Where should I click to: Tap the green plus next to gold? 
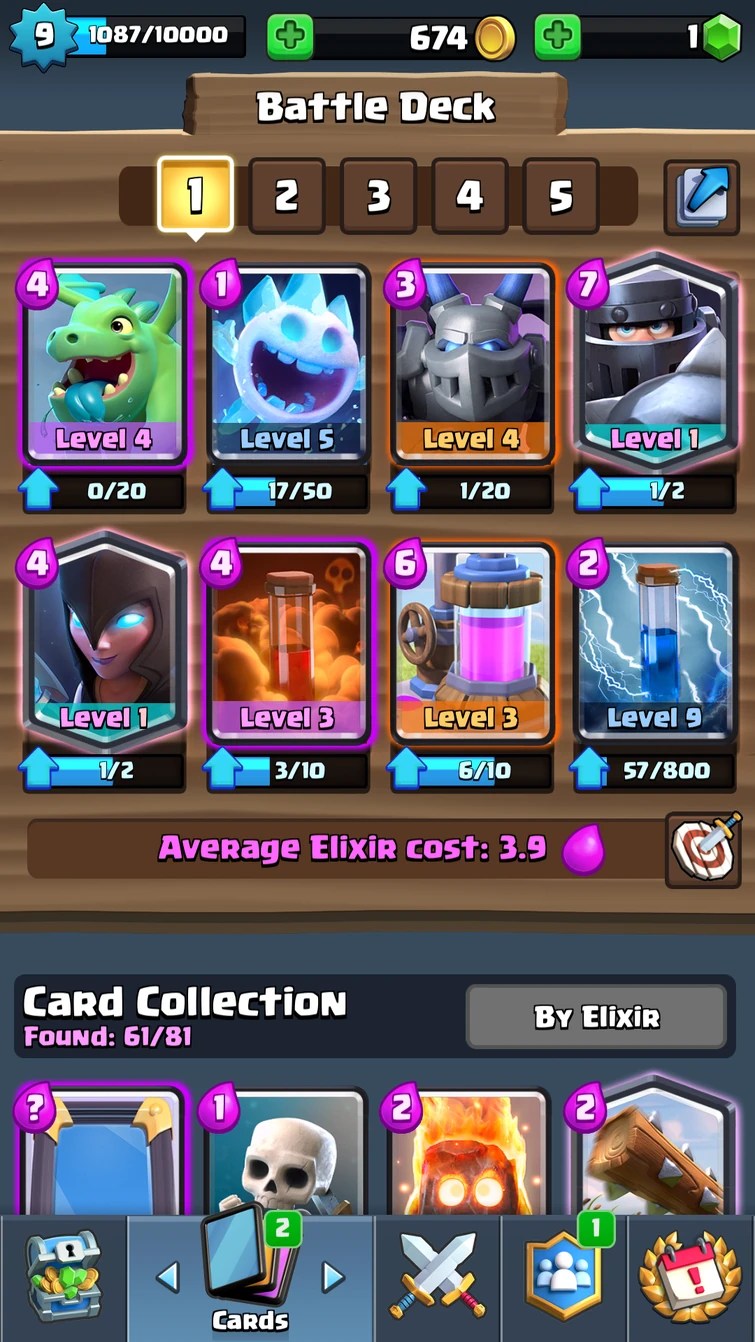click(290, 38)
